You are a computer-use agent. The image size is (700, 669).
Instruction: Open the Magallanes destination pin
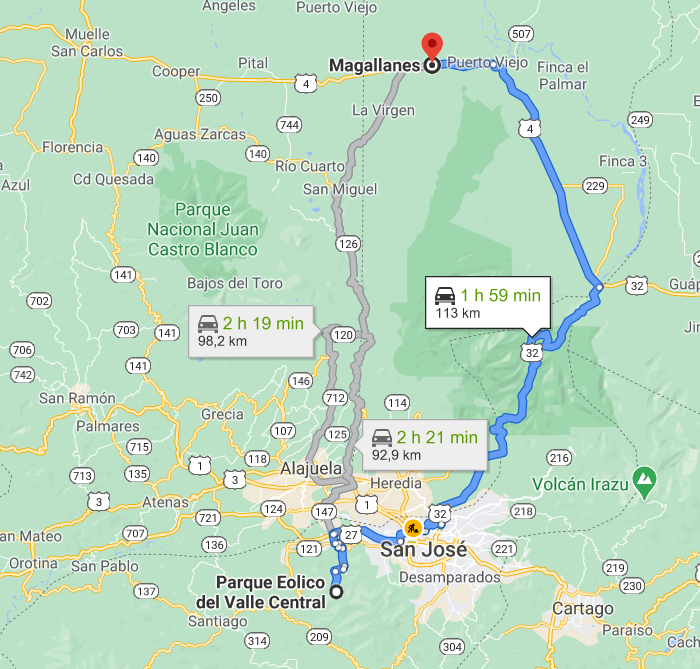[432, 48]
